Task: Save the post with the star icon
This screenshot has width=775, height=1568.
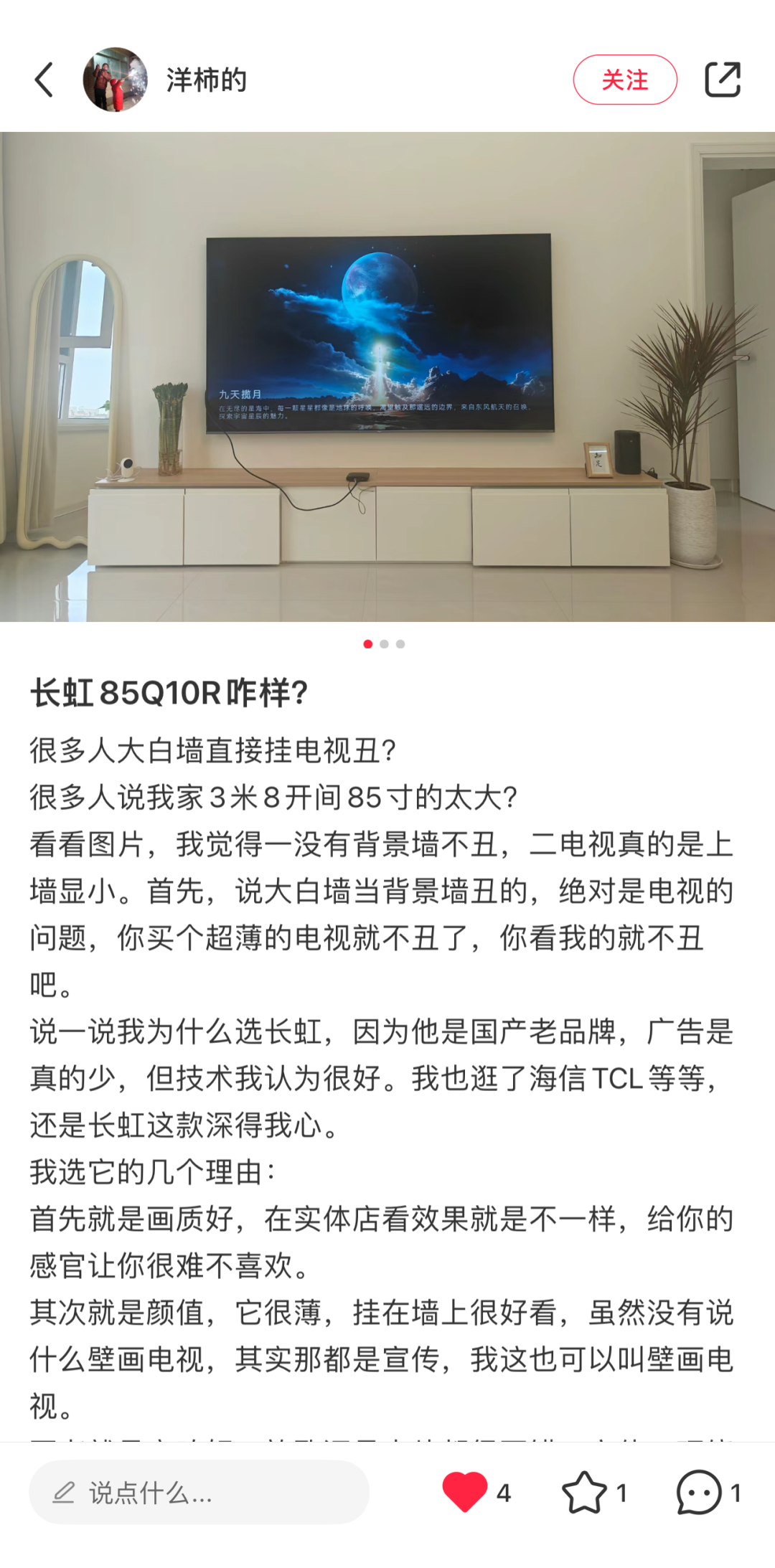Action: pyautogui.click(x=584, y=1493)
